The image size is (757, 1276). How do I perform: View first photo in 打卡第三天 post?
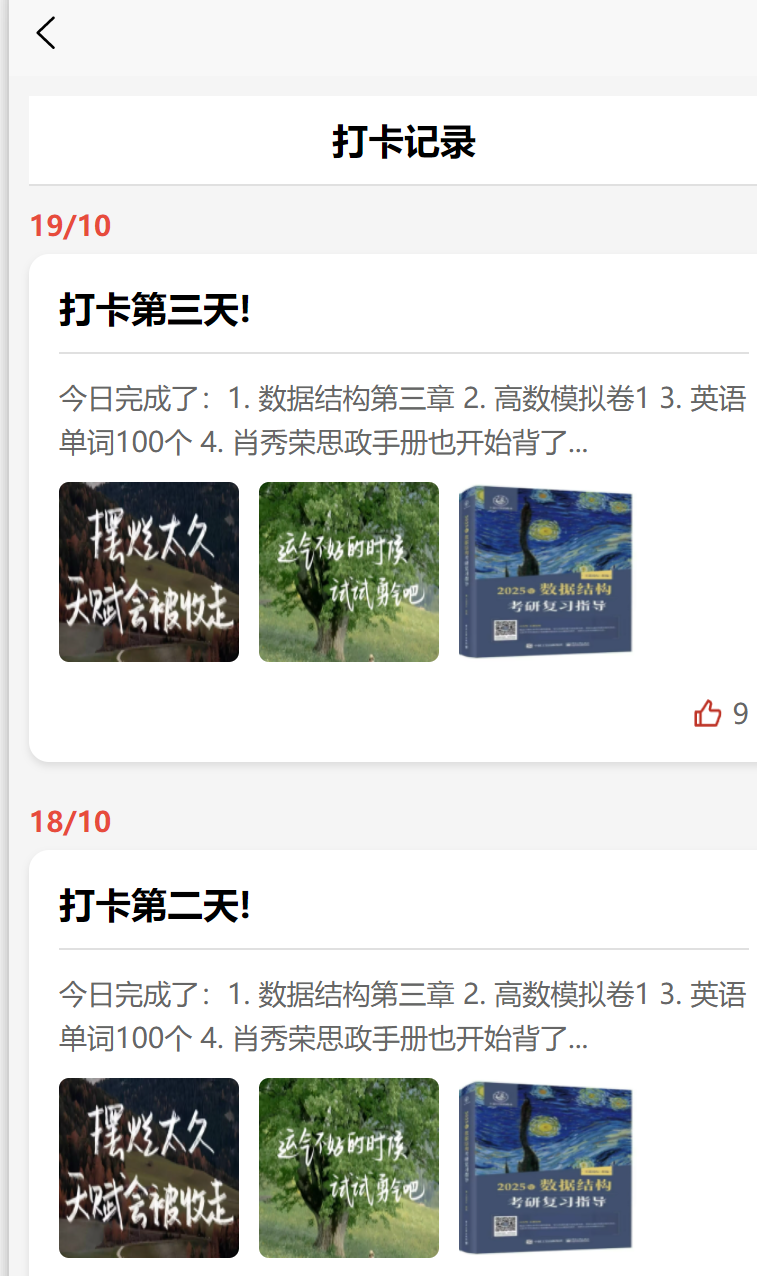click(x=149, y=572)
